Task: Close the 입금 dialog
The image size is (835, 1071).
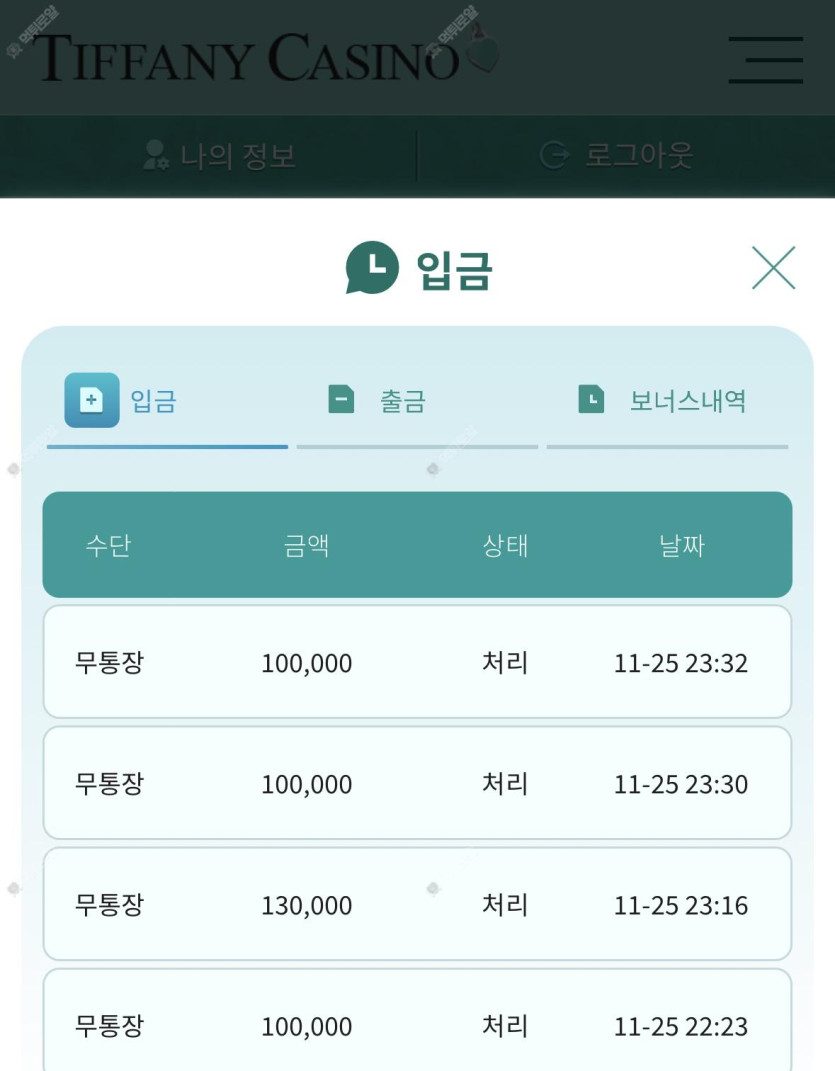Action: [x=773, y=268]
